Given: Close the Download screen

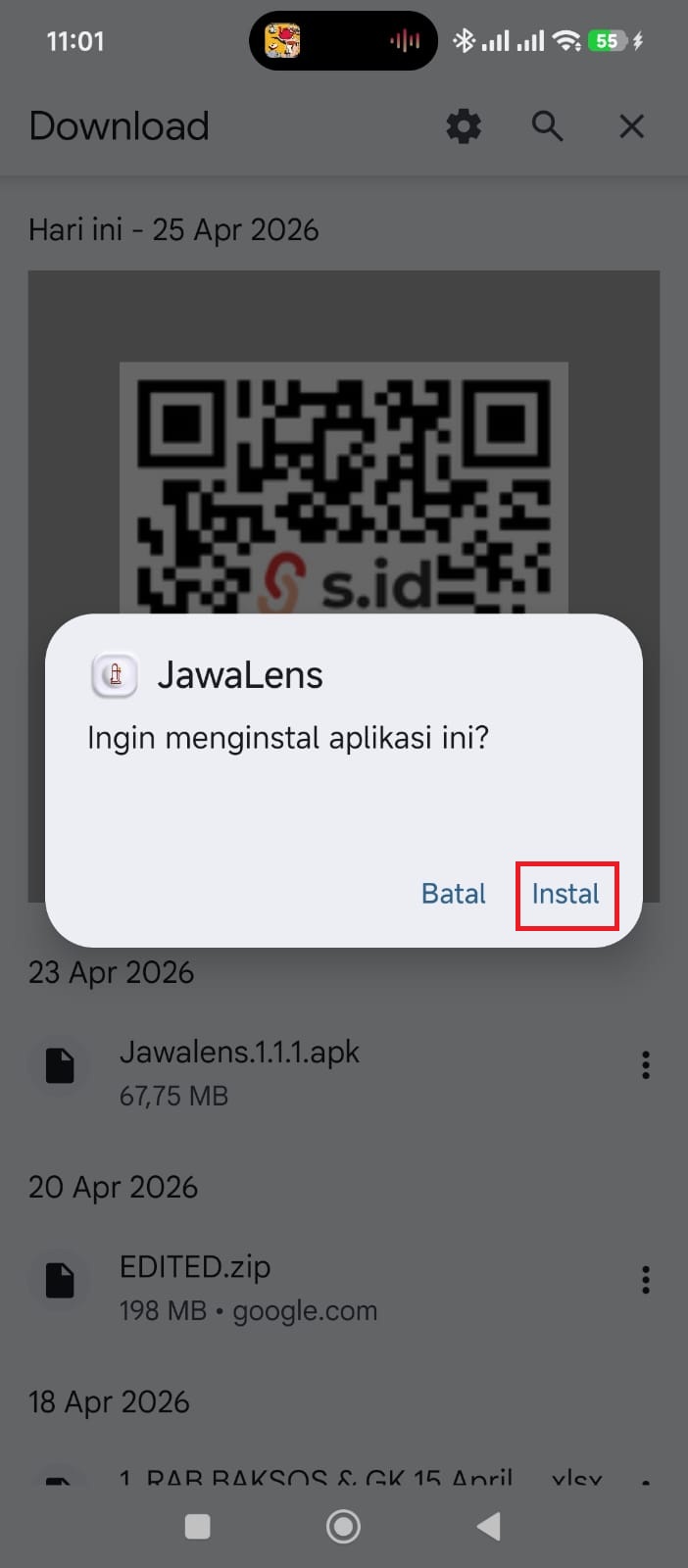Looking at the screenshot, I should [631, 126].
